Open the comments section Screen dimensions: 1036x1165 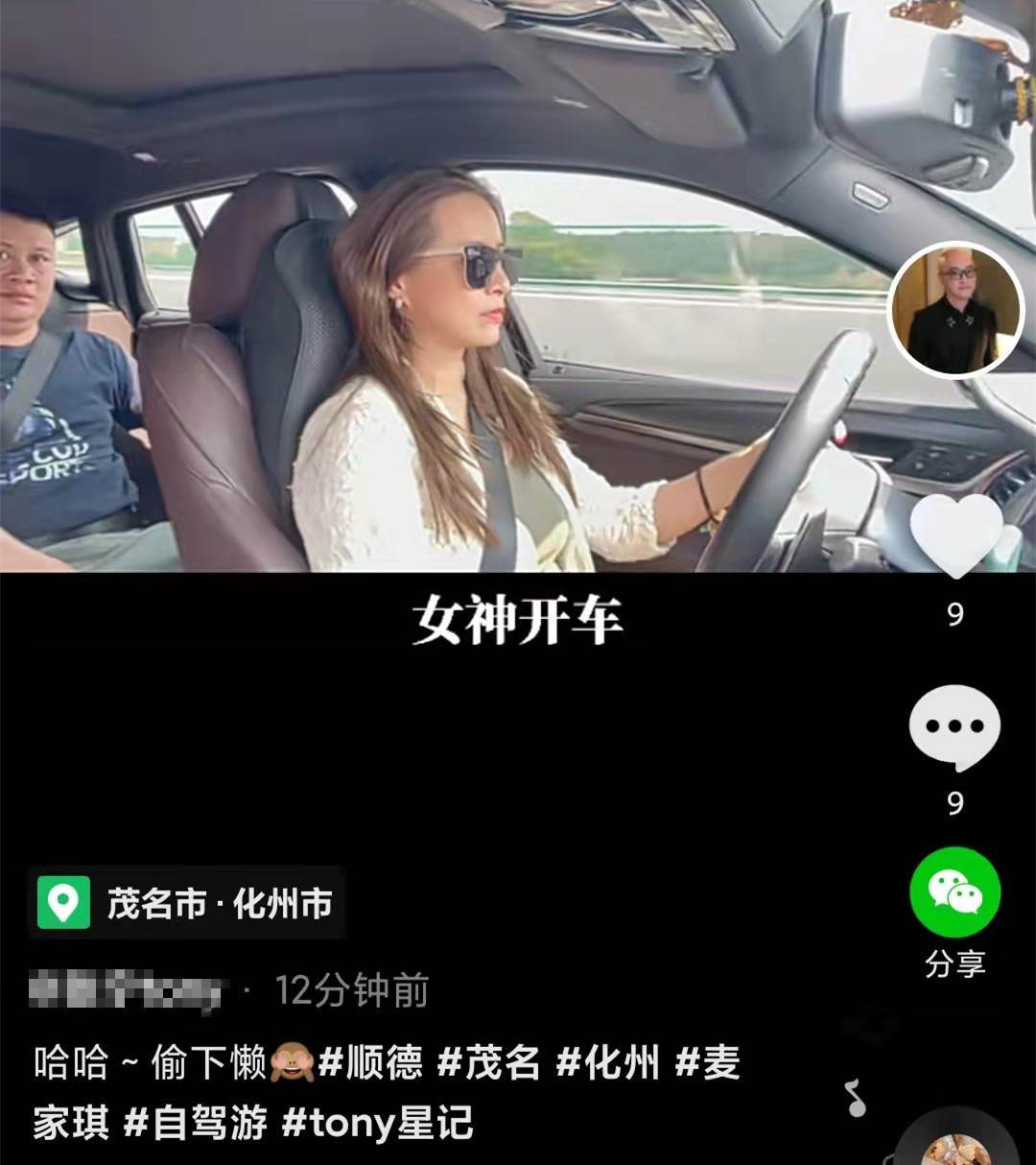point(954,727)
